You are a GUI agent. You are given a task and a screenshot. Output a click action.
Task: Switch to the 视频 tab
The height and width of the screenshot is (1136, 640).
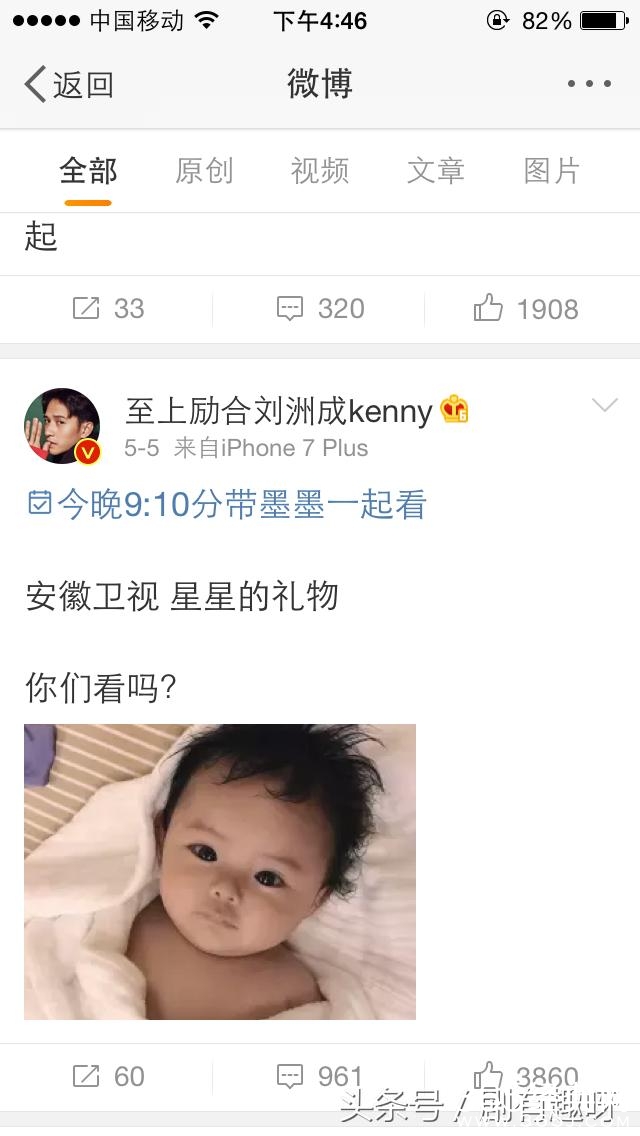coord(320,171)
